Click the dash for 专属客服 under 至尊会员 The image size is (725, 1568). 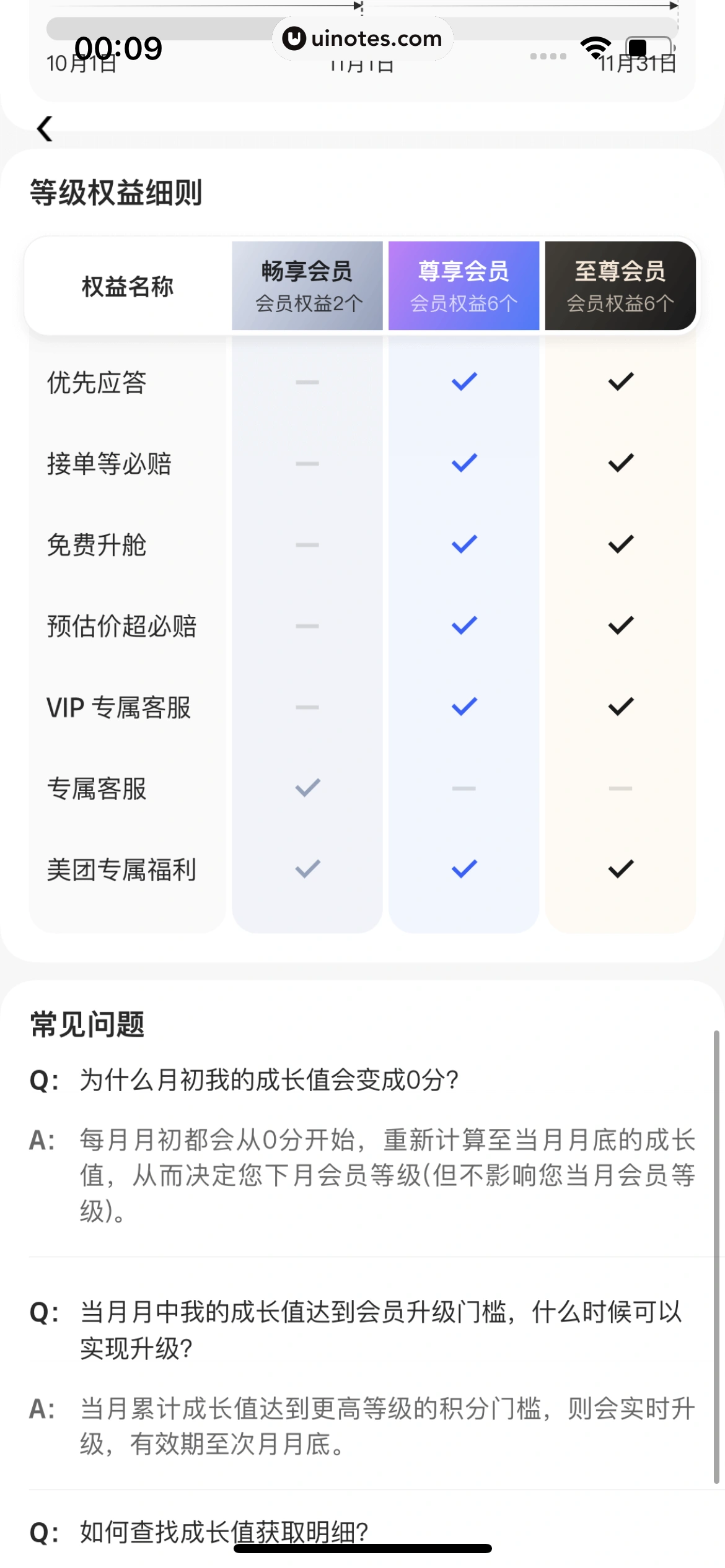[620, 789]
